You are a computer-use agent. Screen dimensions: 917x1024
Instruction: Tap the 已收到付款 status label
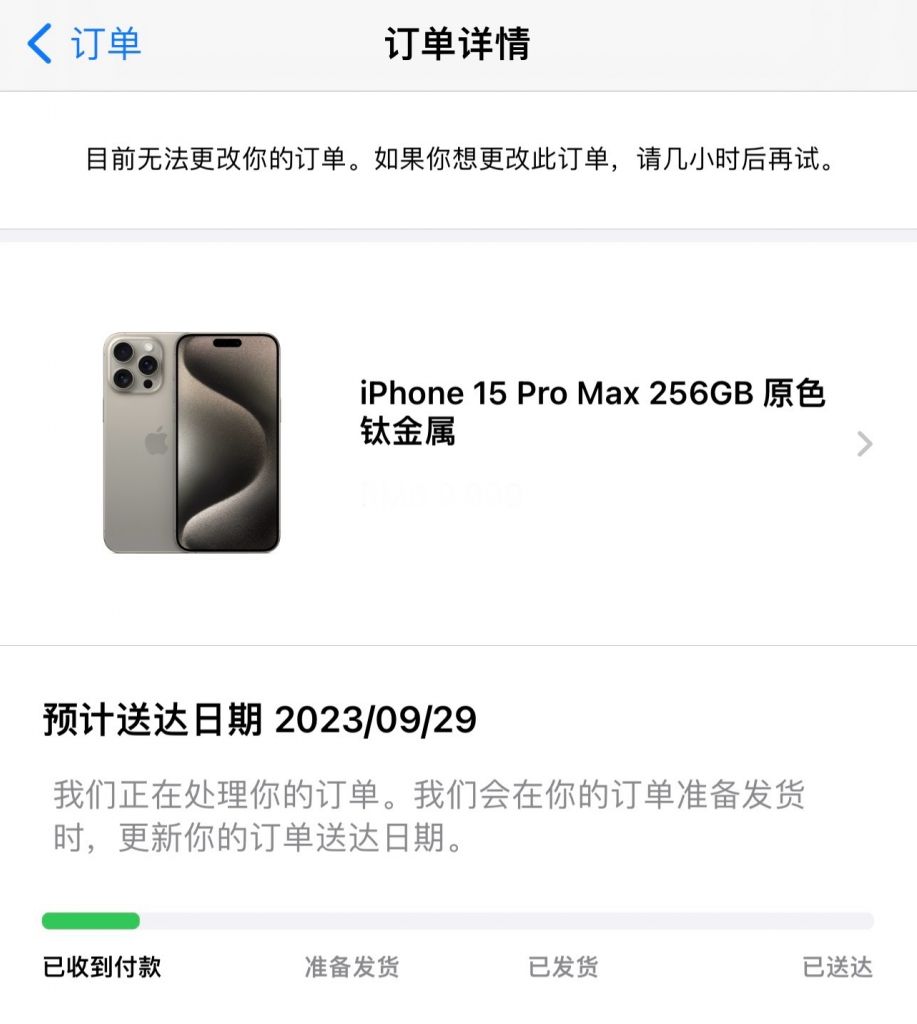(100, 967)
